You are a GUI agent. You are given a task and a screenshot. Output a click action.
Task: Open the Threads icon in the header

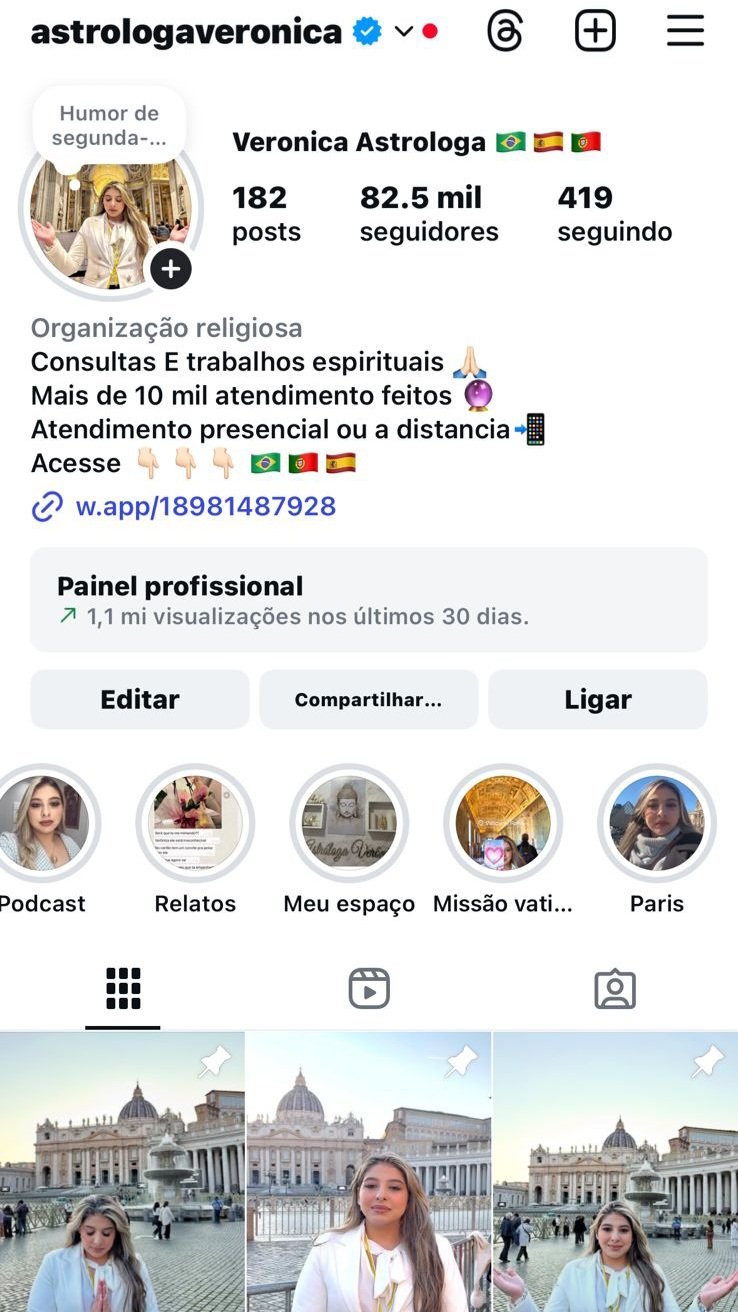[x=505, y=31]
